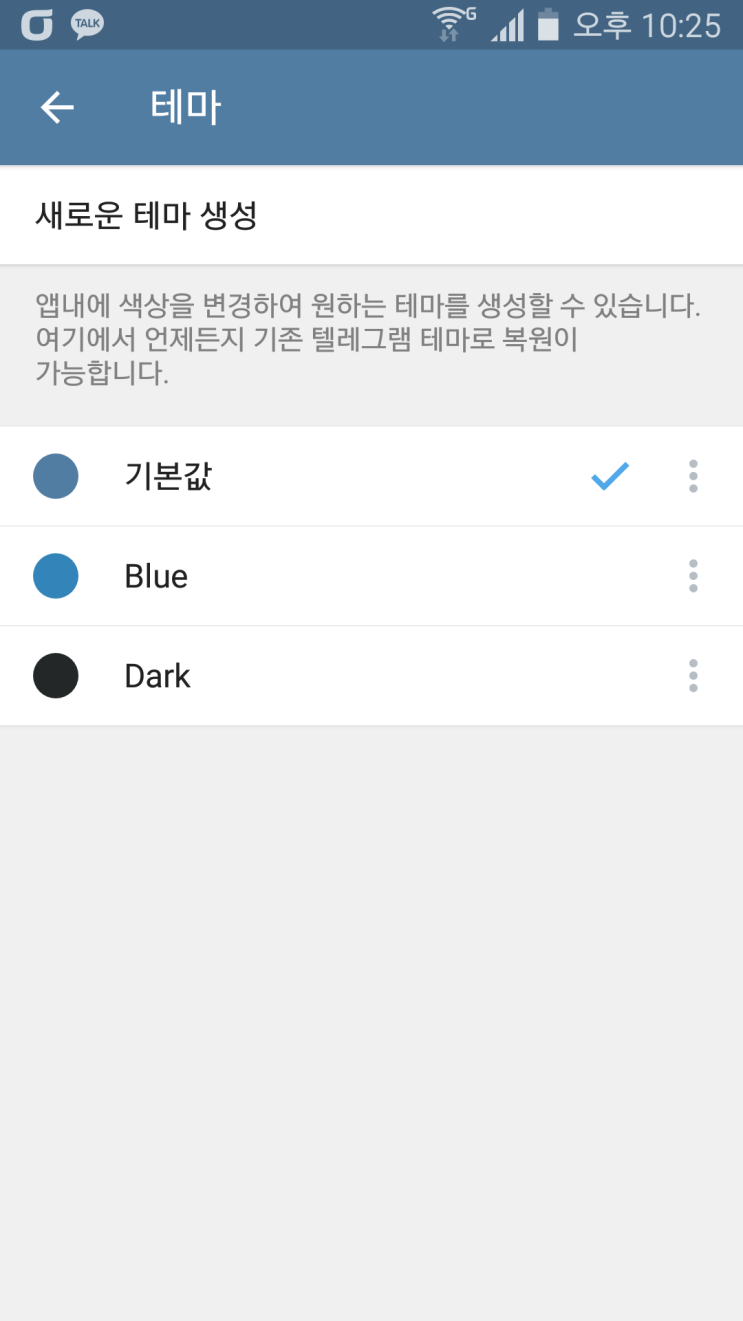The image size is (743, 1321).
Task: Select the Dark theme to activate it
Action: click(300, 675)
